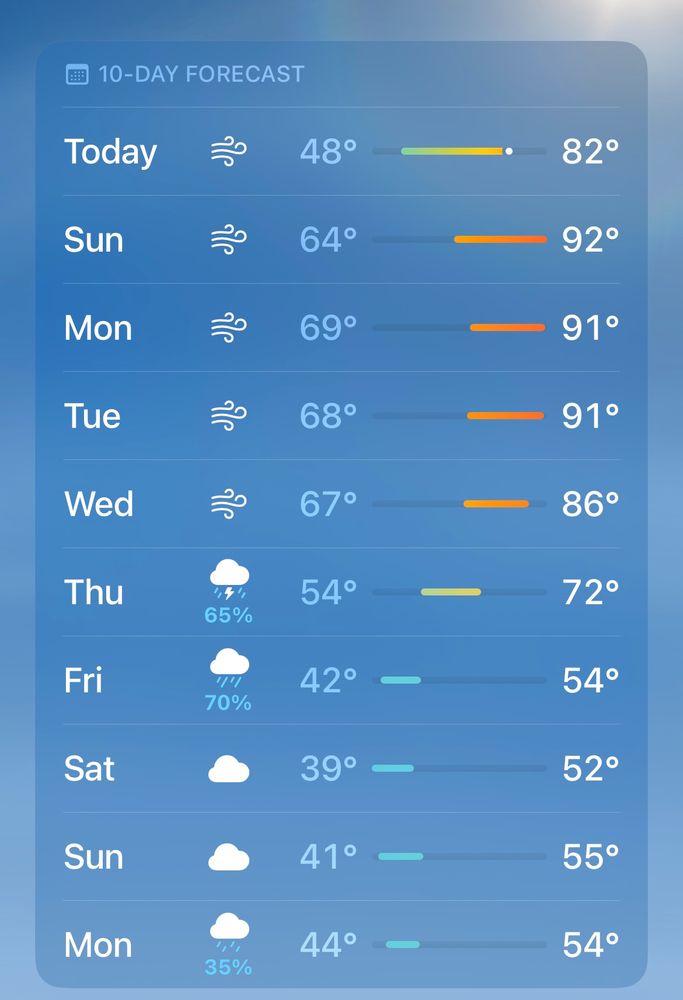Open Thu's thunderstorm forecast row
The height and width of the screenshot is (1000, 683).
(341, 592)
